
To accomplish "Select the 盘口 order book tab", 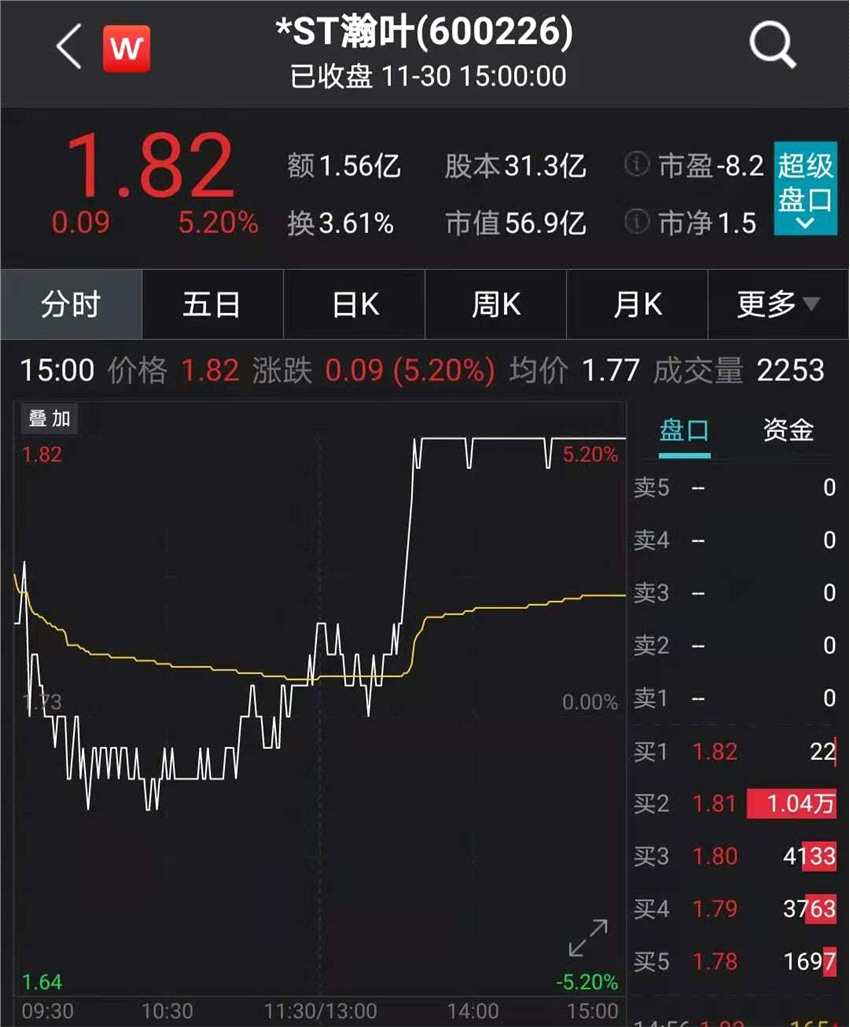I will tap(685, 431).
